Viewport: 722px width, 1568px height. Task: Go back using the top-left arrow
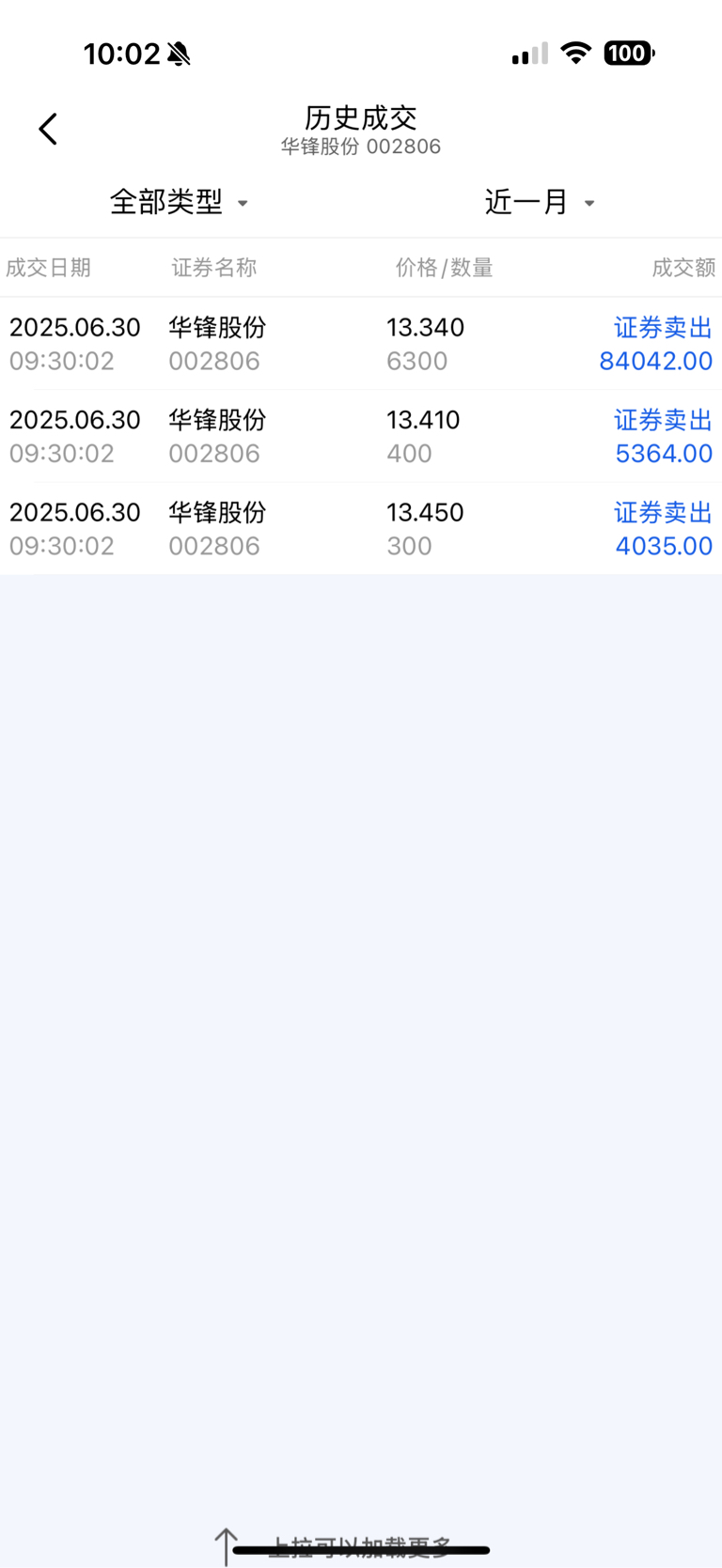pos(48,130)
